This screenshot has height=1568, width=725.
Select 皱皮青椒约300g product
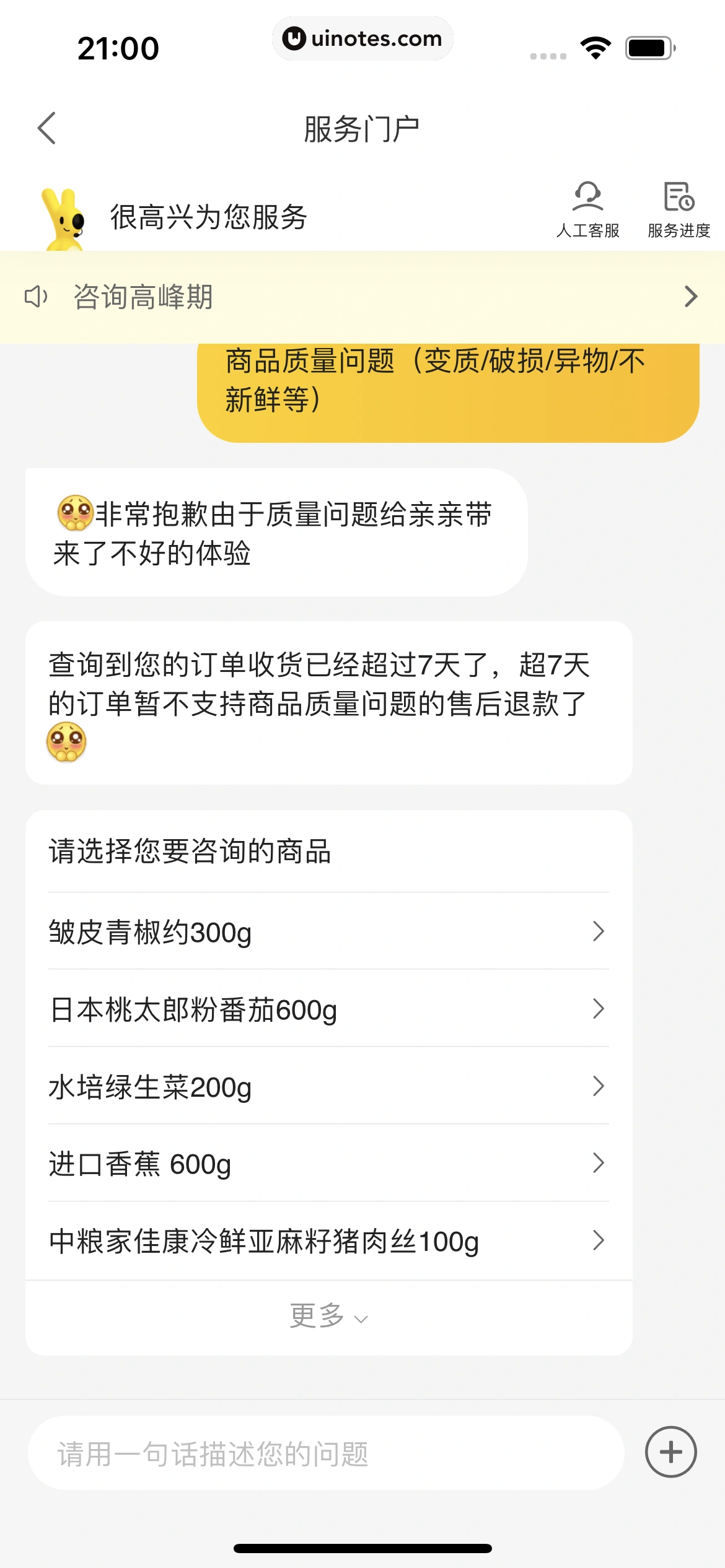[328, 931]
